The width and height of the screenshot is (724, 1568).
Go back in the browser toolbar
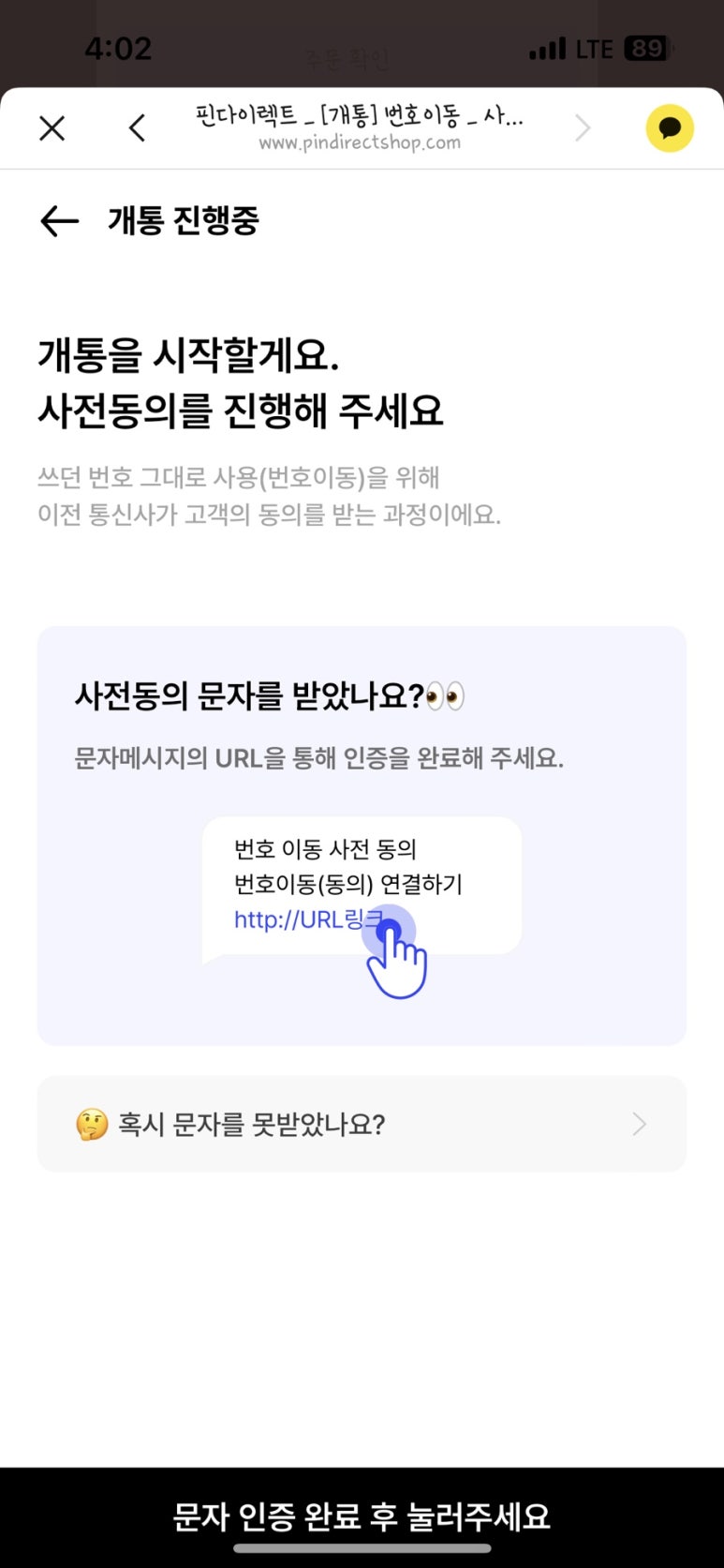pyautogui.click(x=138, y=128)
